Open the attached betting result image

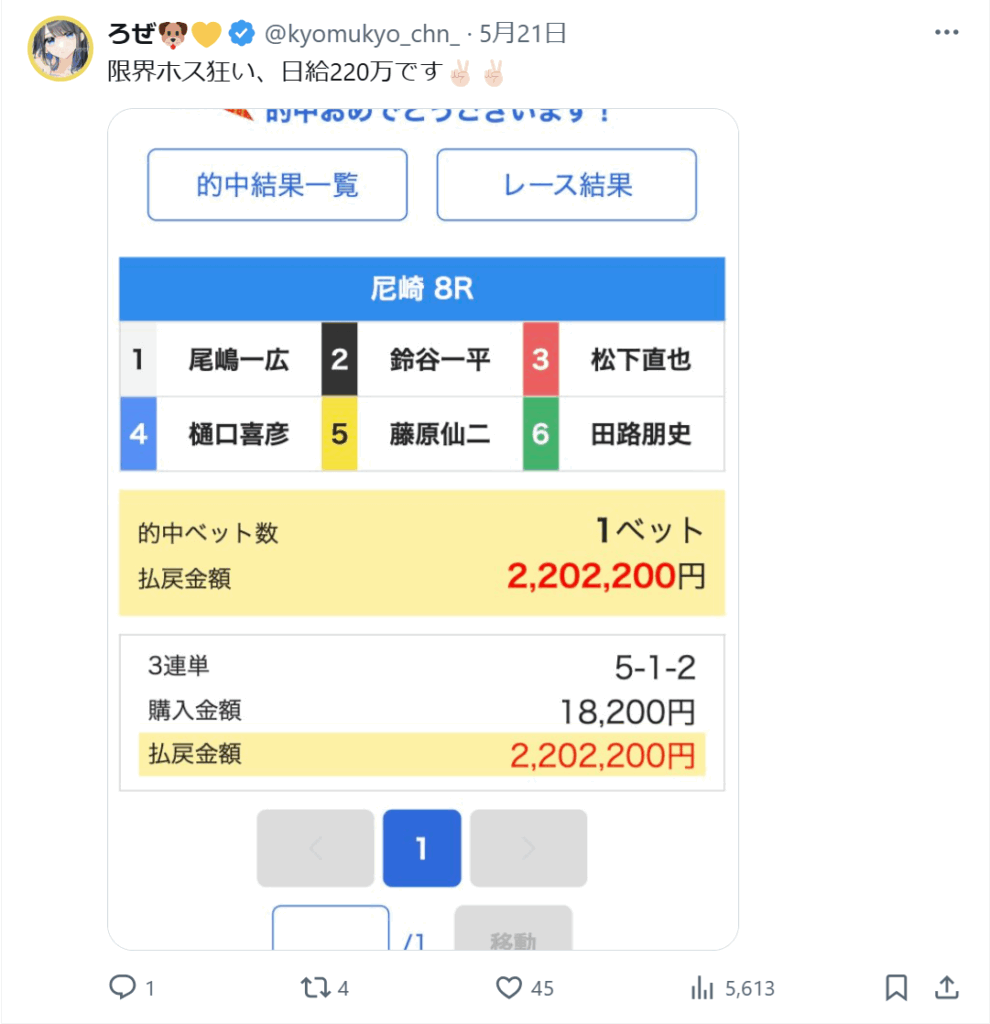click(422, 530)
